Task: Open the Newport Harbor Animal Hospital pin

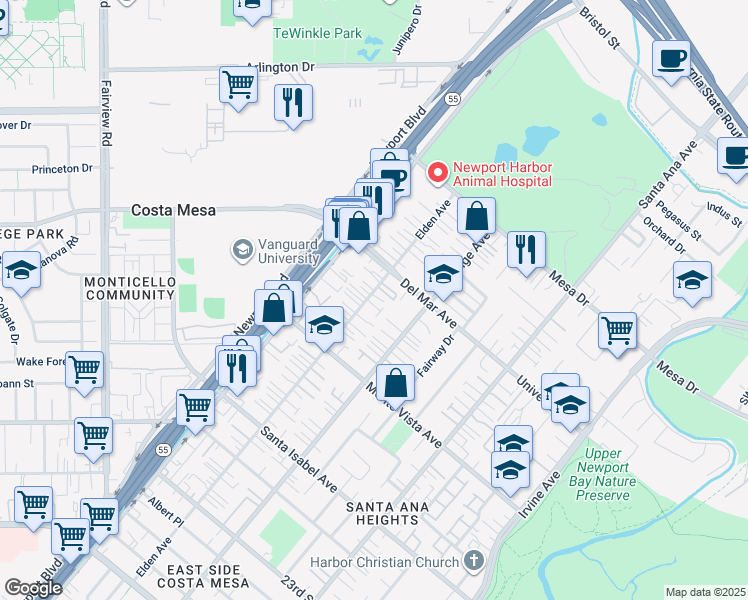Action: click(x=437, y=174)
